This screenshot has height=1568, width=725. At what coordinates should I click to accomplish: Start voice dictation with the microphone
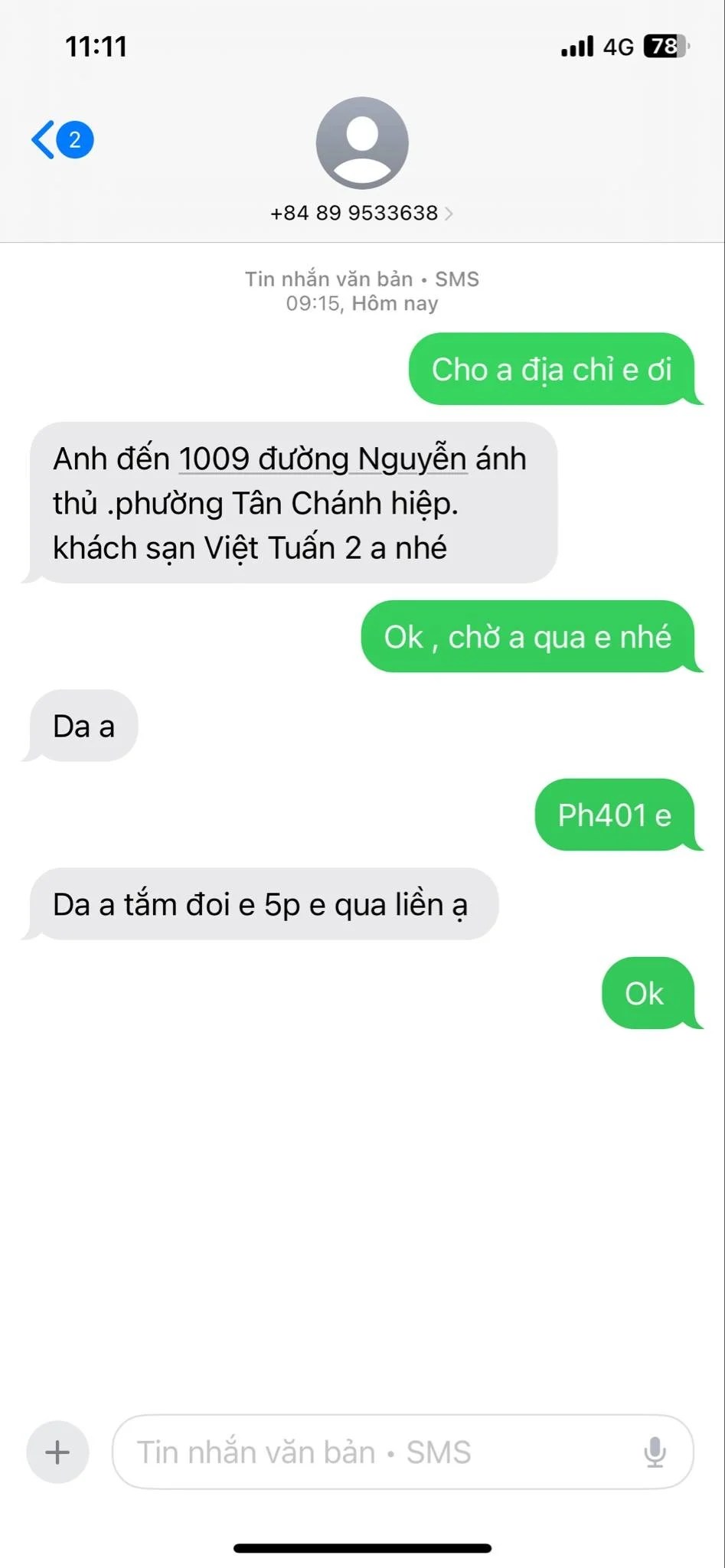click(x=655, y=1452)
